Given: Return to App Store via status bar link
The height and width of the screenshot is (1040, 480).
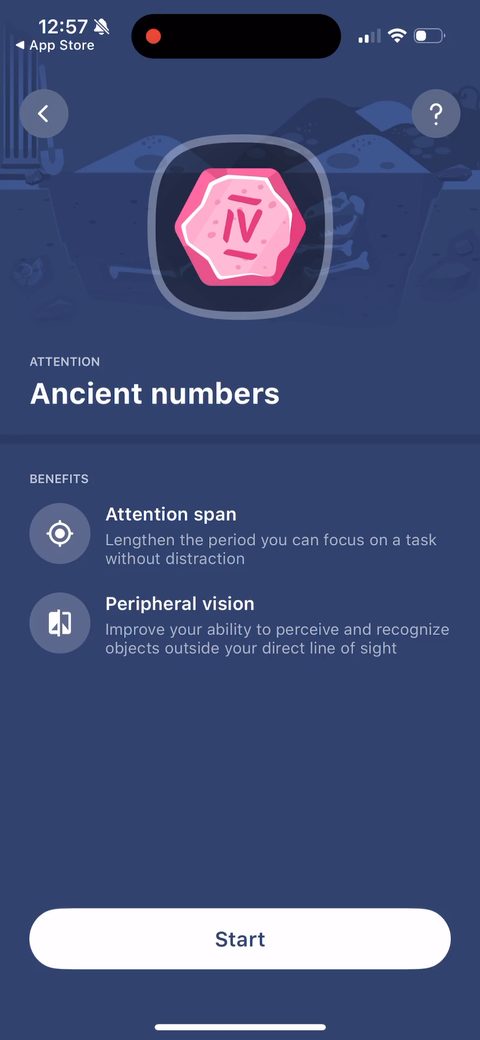Looking at the screenshot, I should pos(55,46).
